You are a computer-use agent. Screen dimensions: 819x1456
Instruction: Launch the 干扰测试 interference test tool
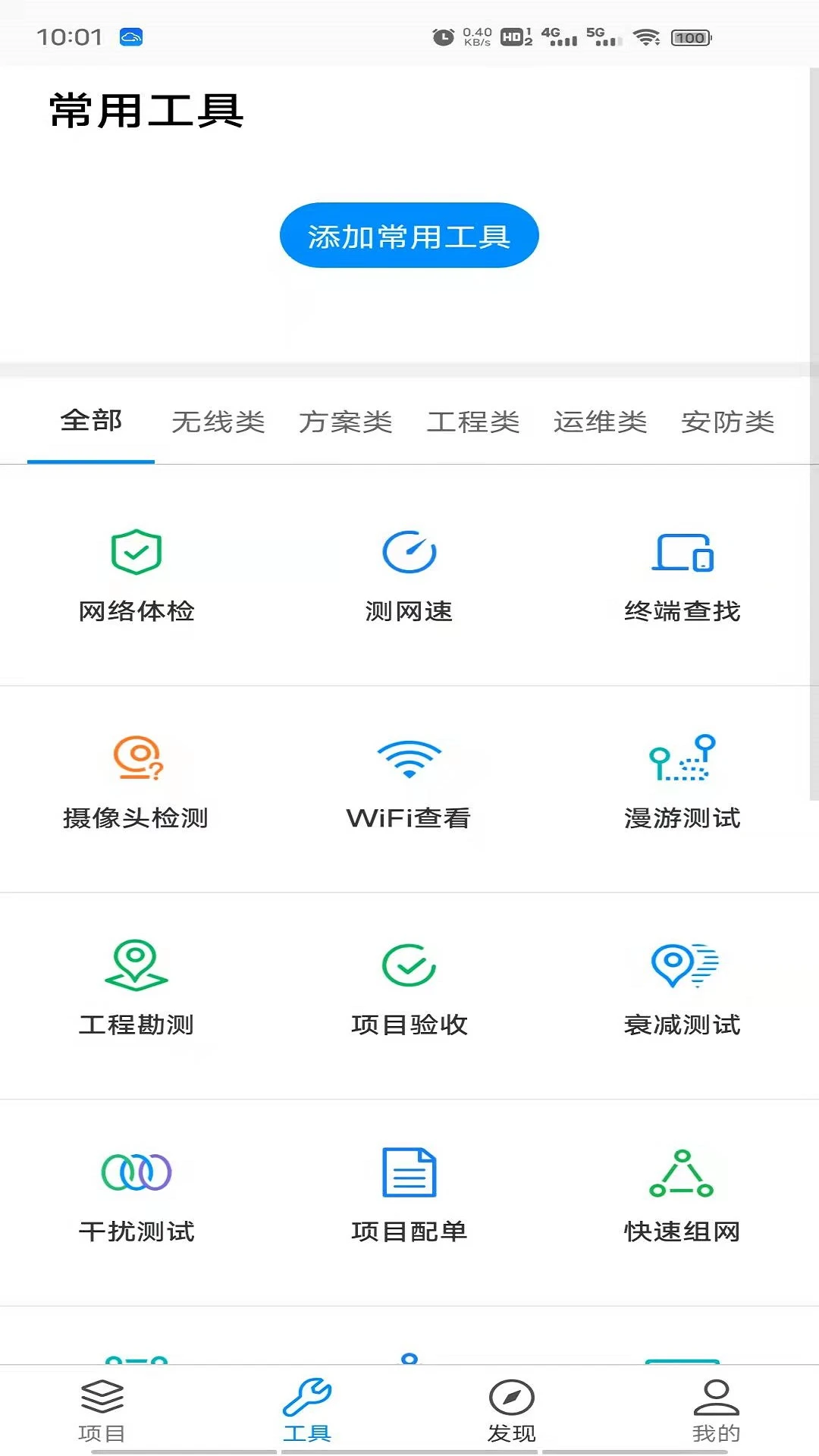pyautogui.click(x=137, y=1198)
